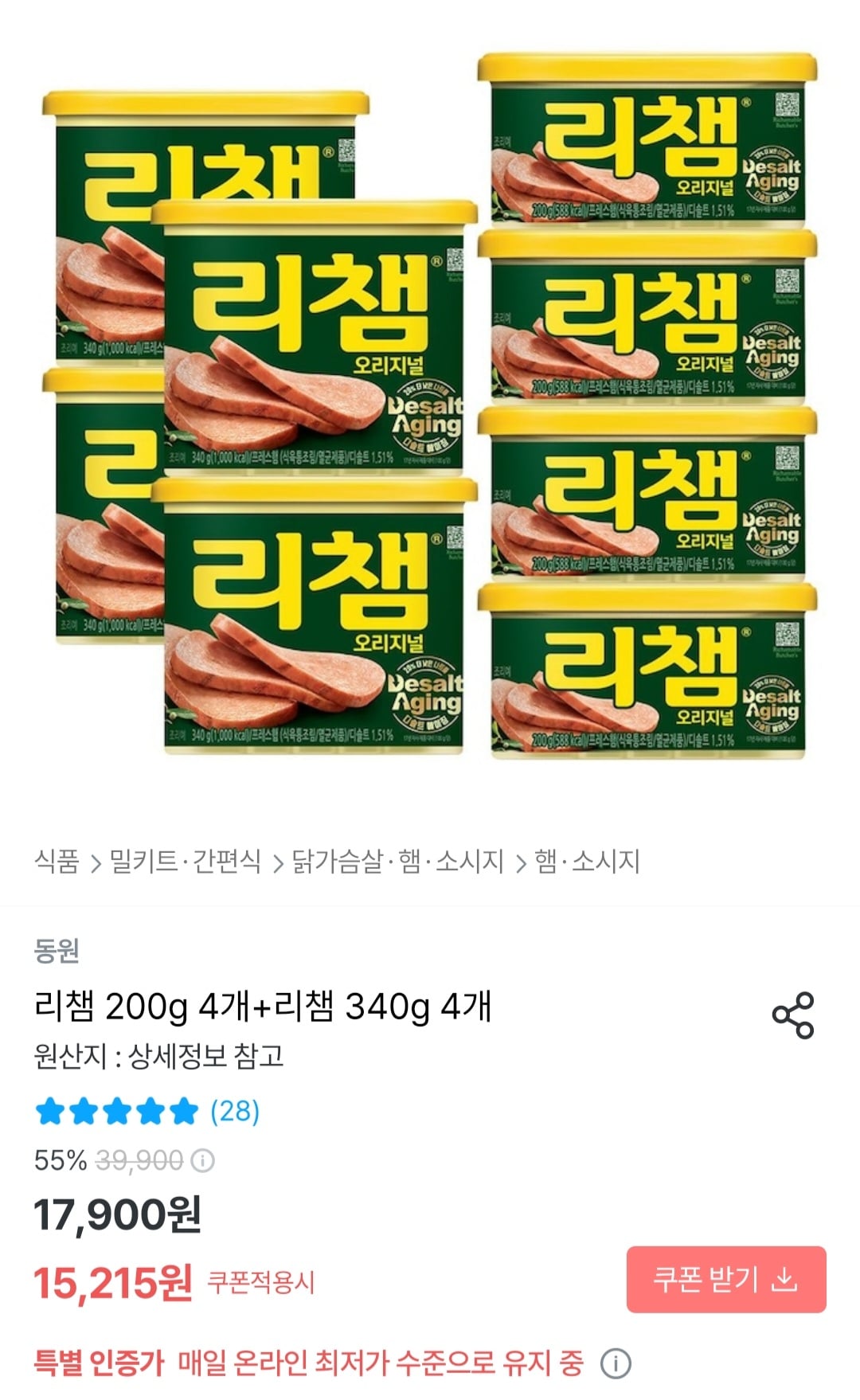Tap the QR code mark on the 리챔 can
The height and width of the screenshot is (1400, 860).
[789, 104]
